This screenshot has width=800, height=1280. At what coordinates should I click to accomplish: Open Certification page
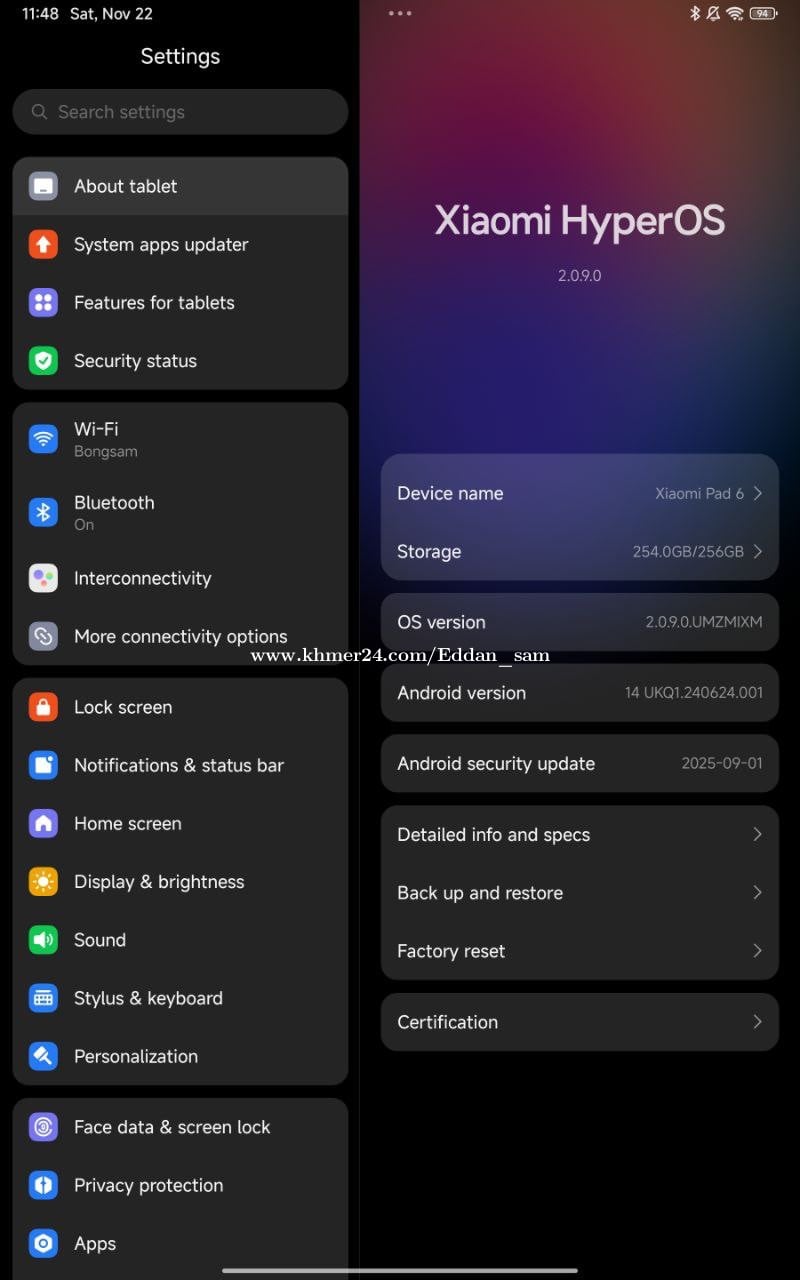[579, 1022]
